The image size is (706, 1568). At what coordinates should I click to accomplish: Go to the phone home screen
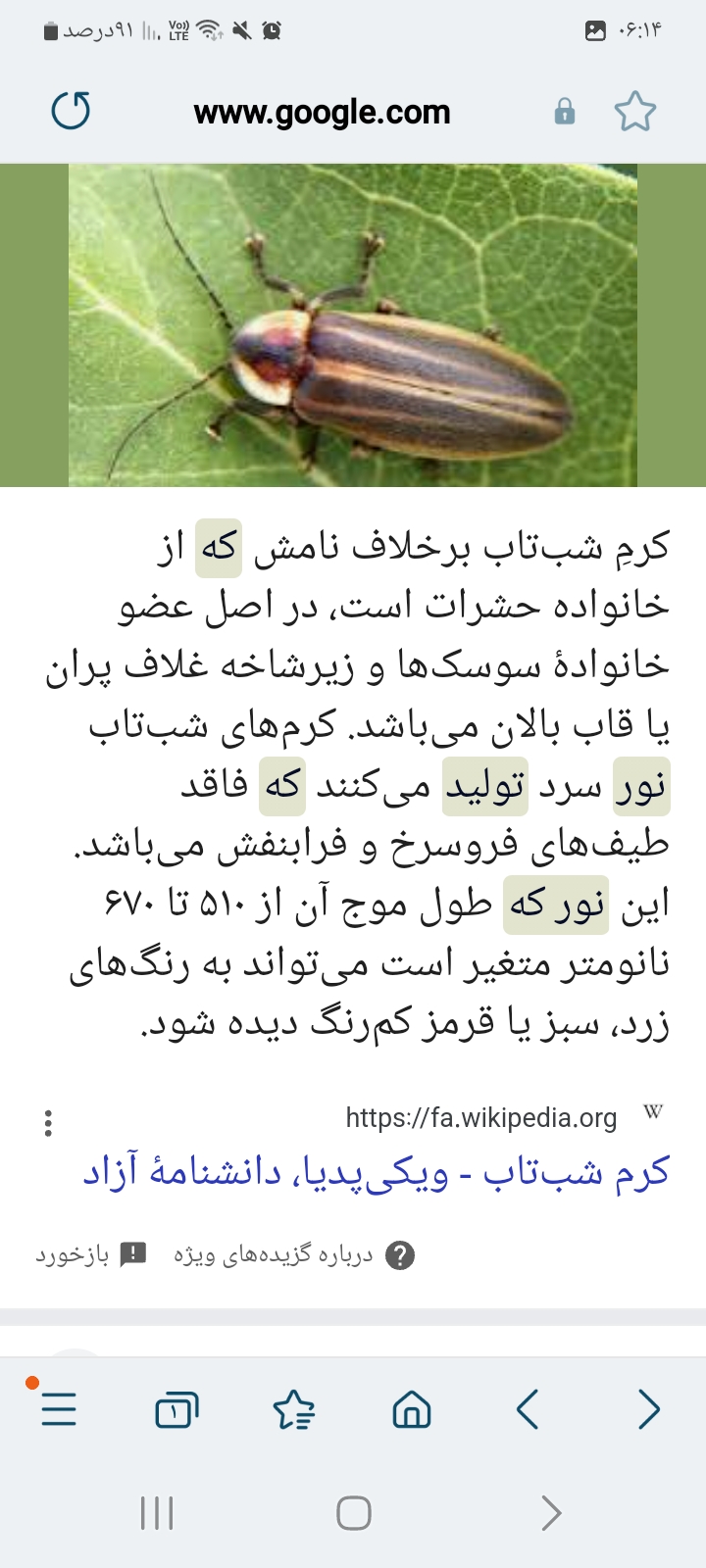point(353,1513)
